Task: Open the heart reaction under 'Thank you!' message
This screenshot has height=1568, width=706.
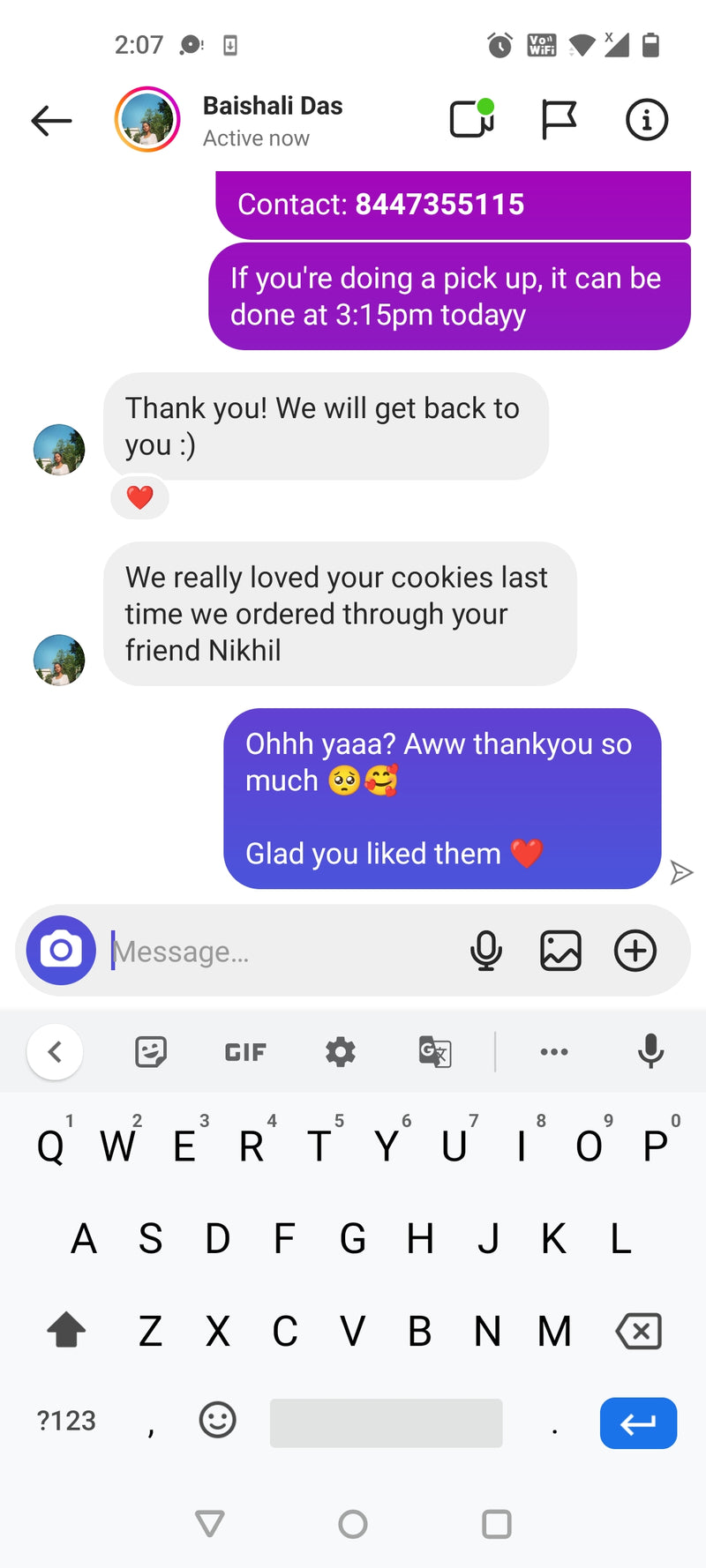Action: pyautogui.click(x=139, y=497)
